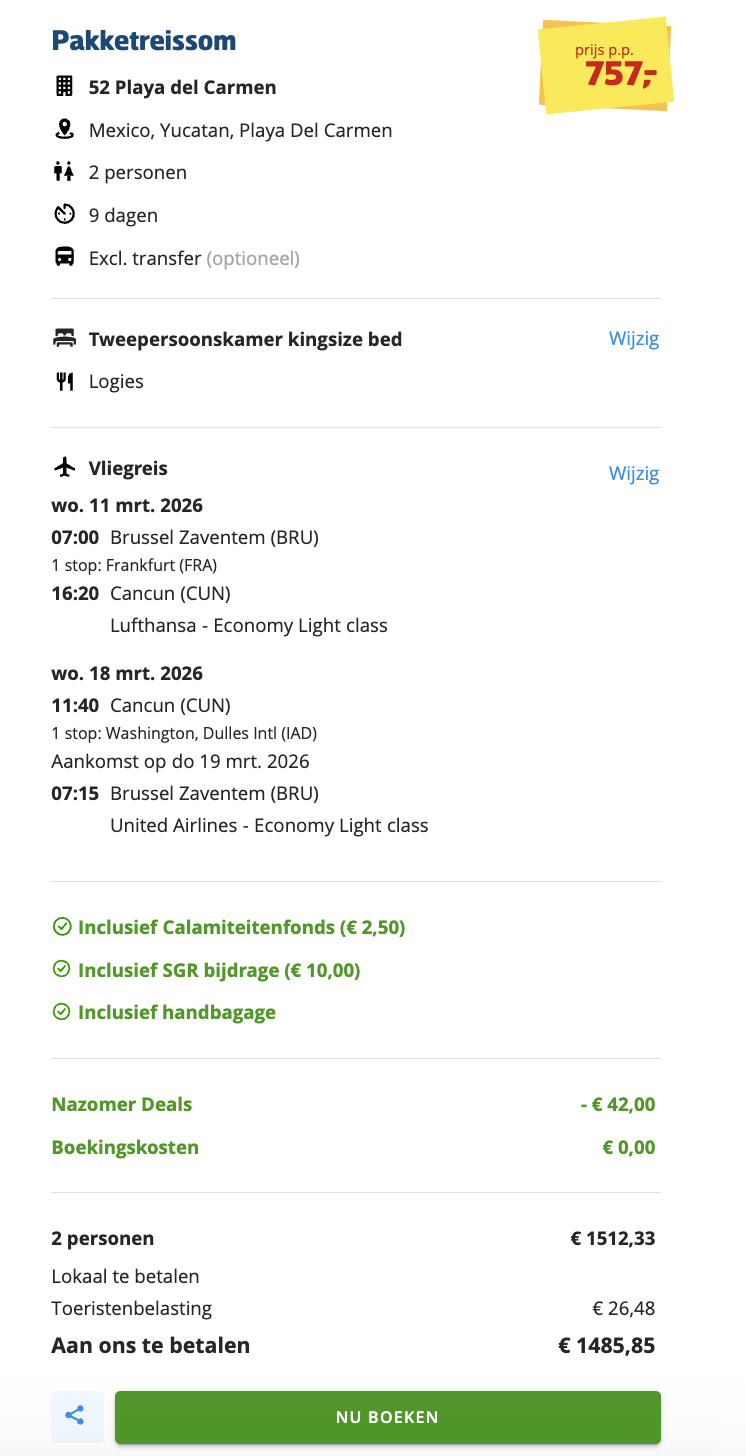
Task: Click the yellow prijs p.p. price sticker
Action: click(607, 65)
